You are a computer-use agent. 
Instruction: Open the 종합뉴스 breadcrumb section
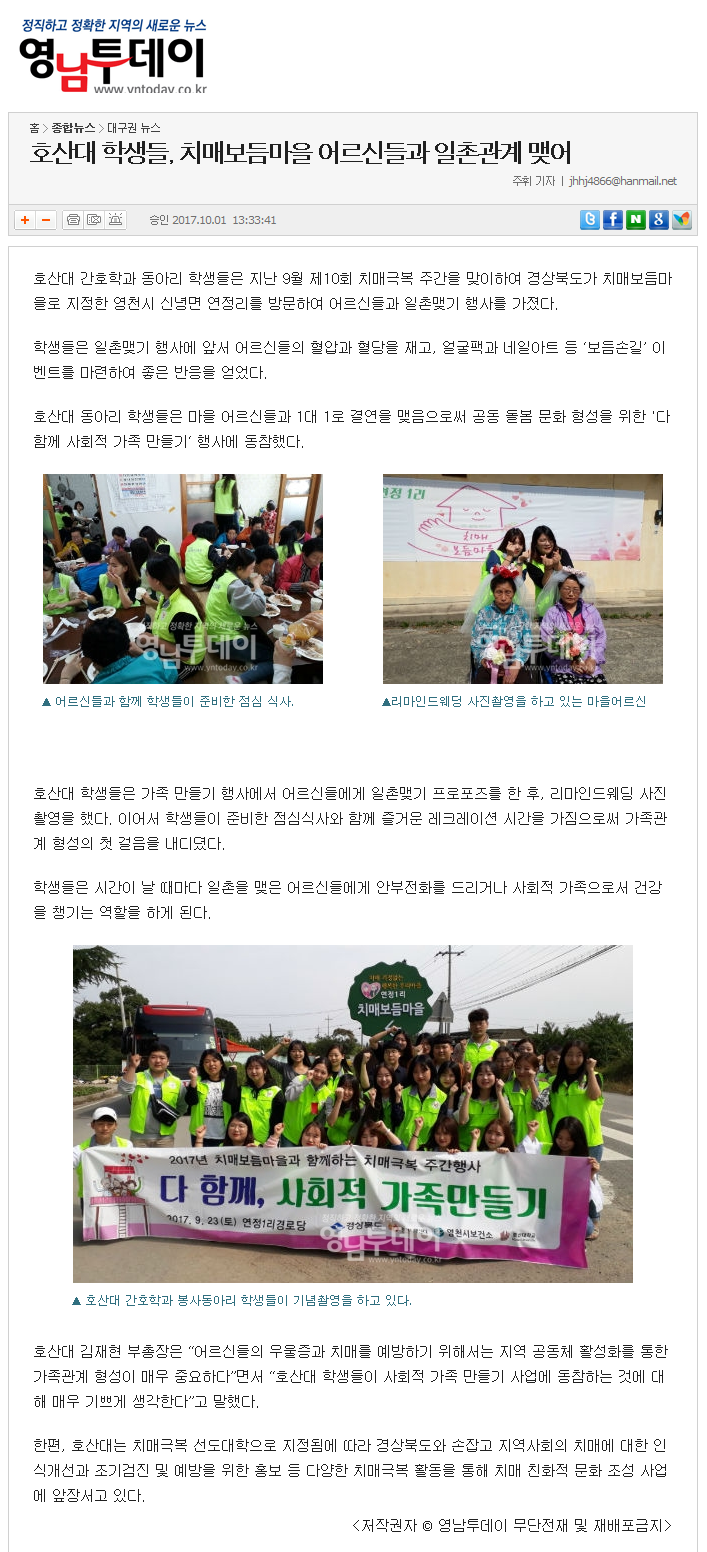73,128
